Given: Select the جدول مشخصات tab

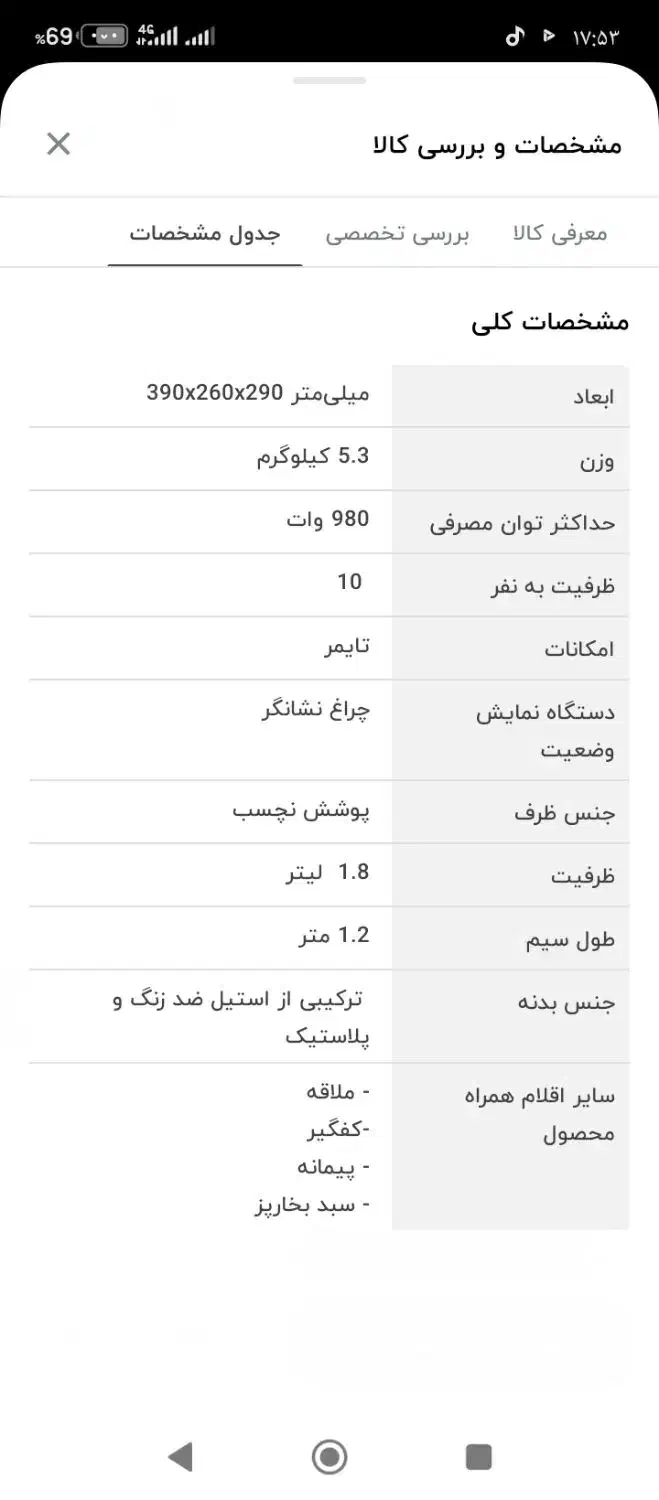Looking at the screenshot, I should pos(205,234).
